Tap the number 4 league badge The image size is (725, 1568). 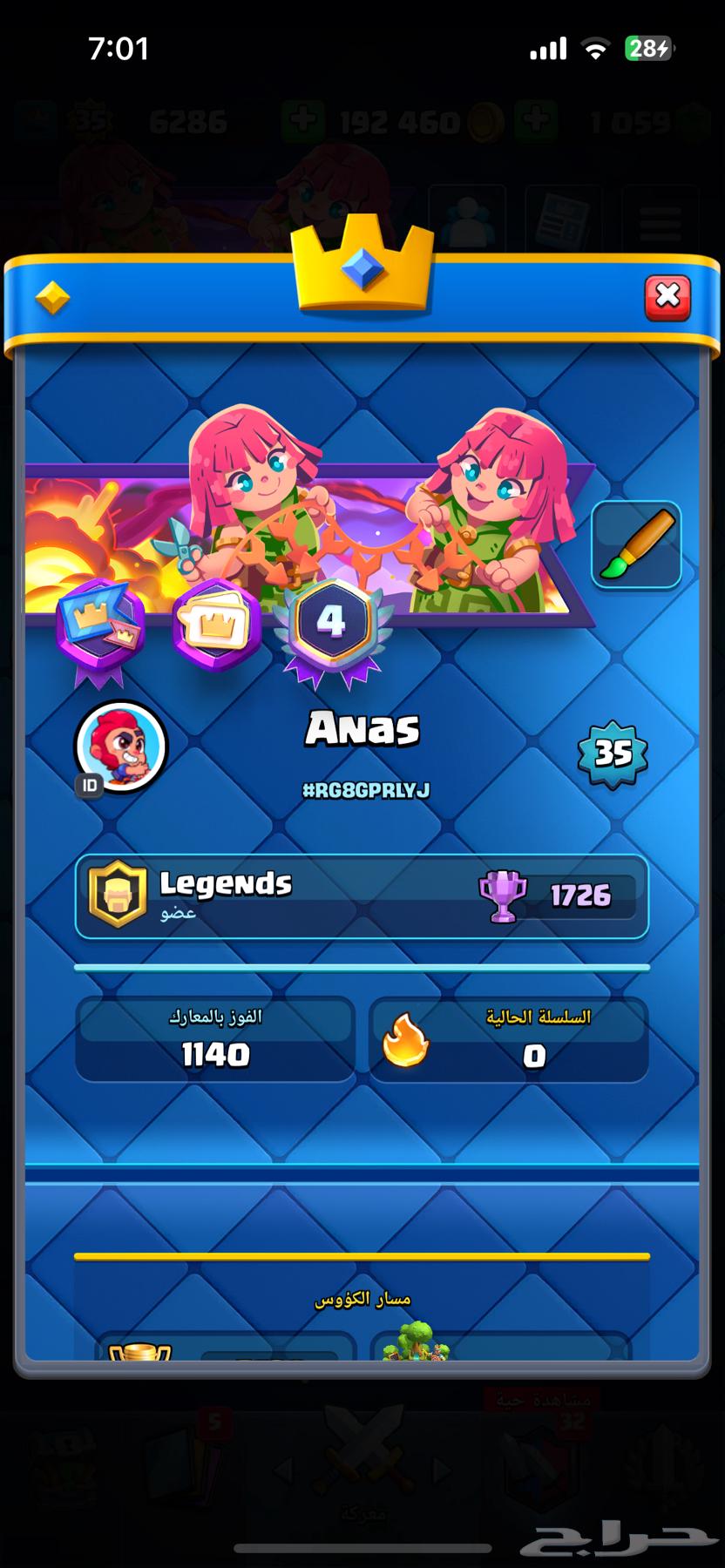331,623
